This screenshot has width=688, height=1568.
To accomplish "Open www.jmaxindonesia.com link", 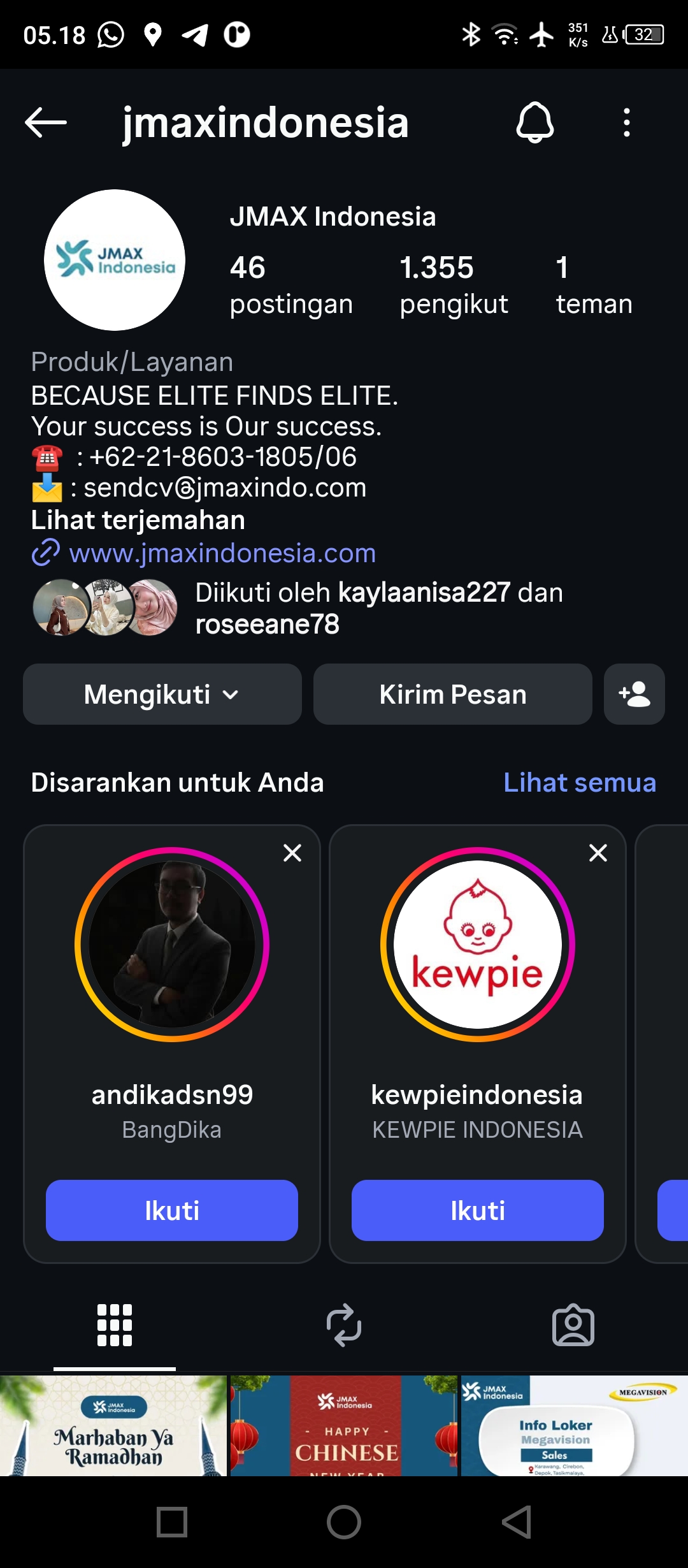I will [222, 553].
